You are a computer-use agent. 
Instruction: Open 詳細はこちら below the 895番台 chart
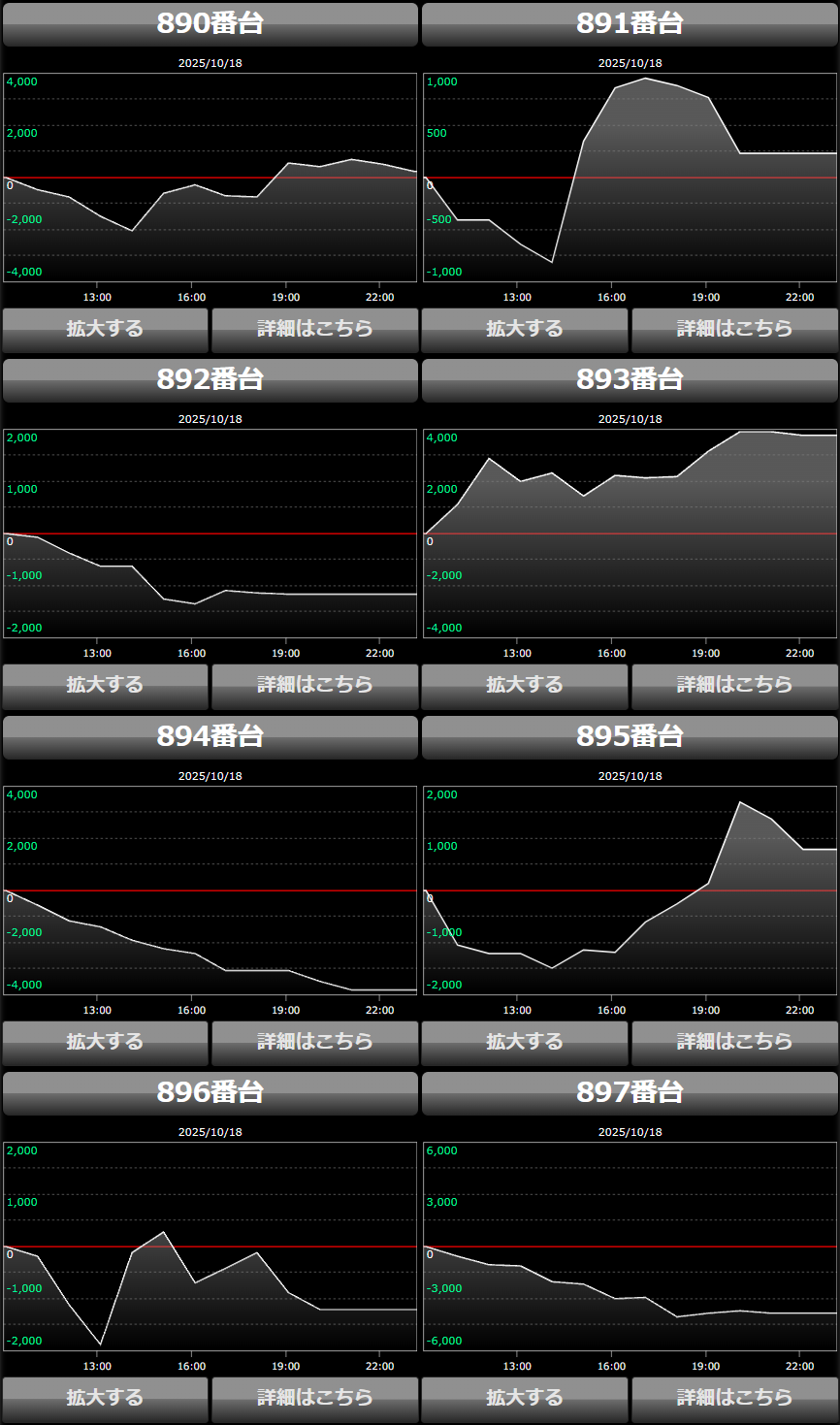(734, 1043)
